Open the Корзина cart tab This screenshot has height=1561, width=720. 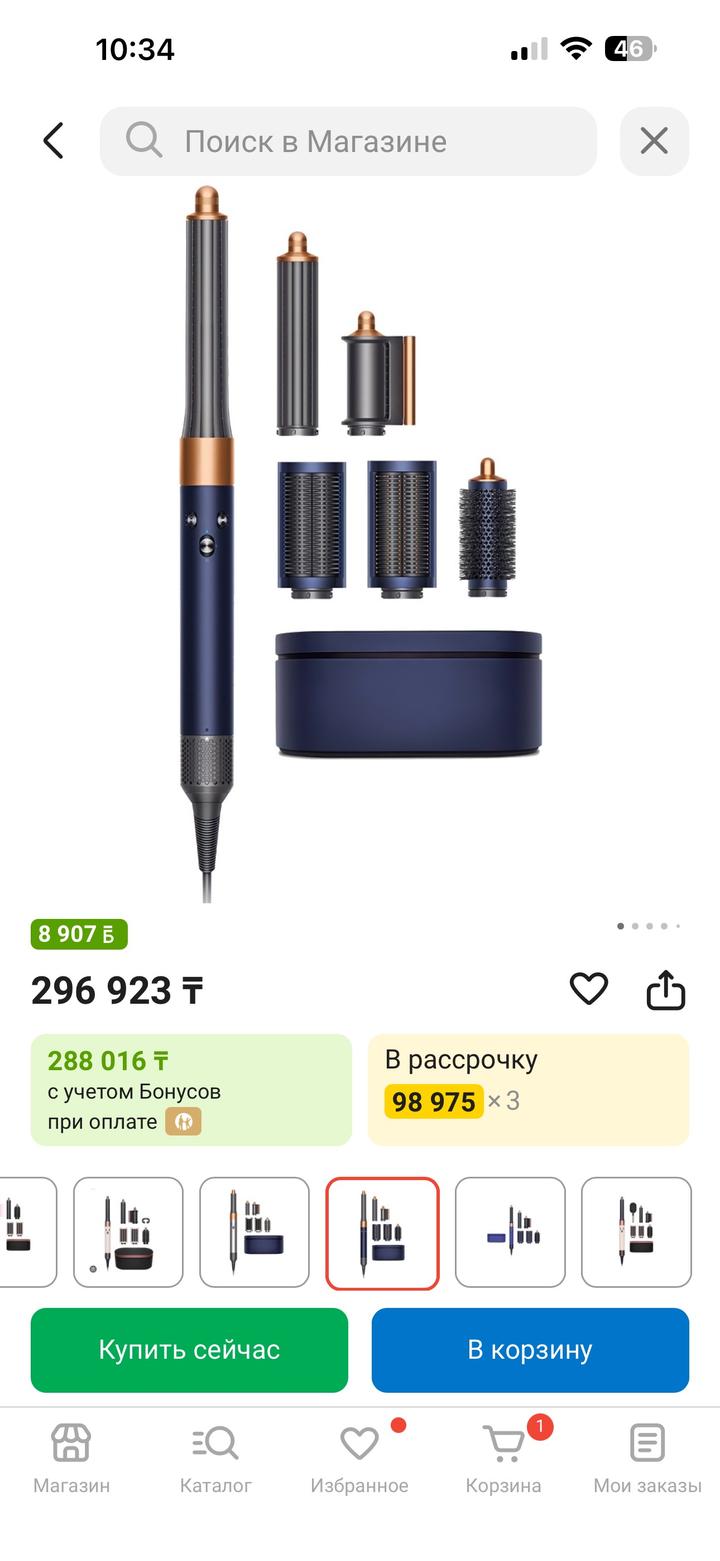click(503, 1459)
